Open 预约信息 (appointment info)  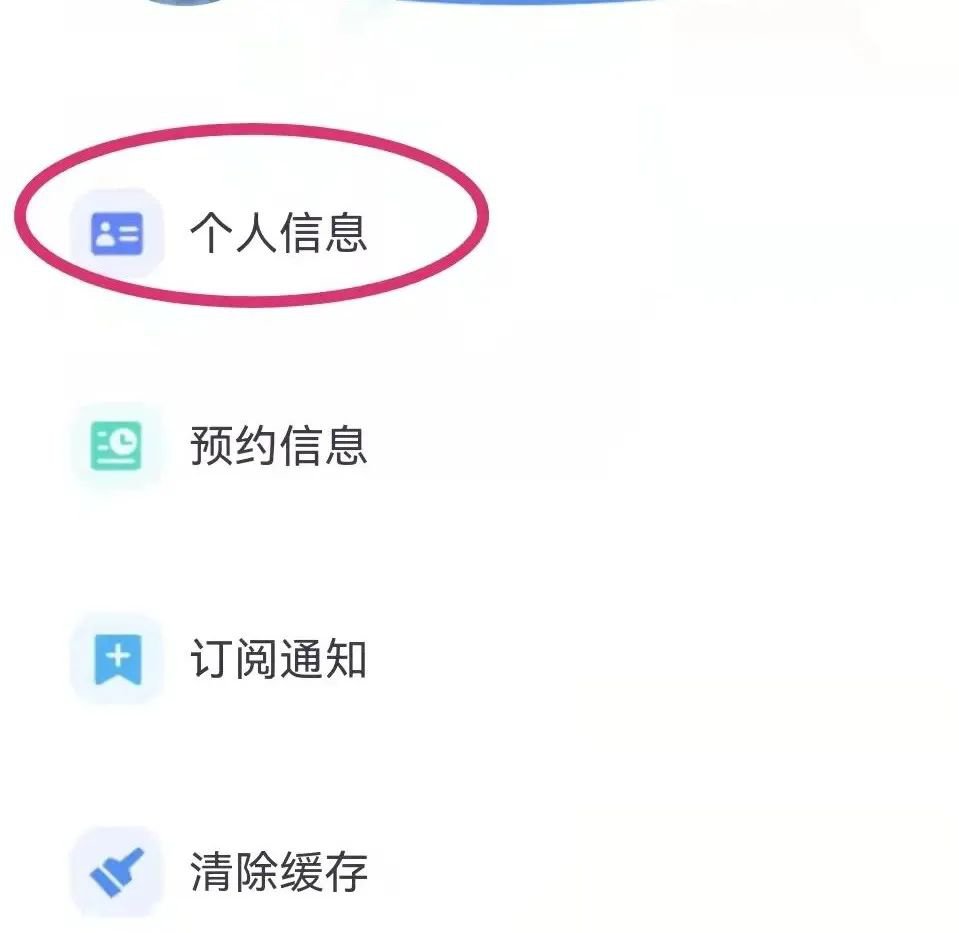point(278,447)
